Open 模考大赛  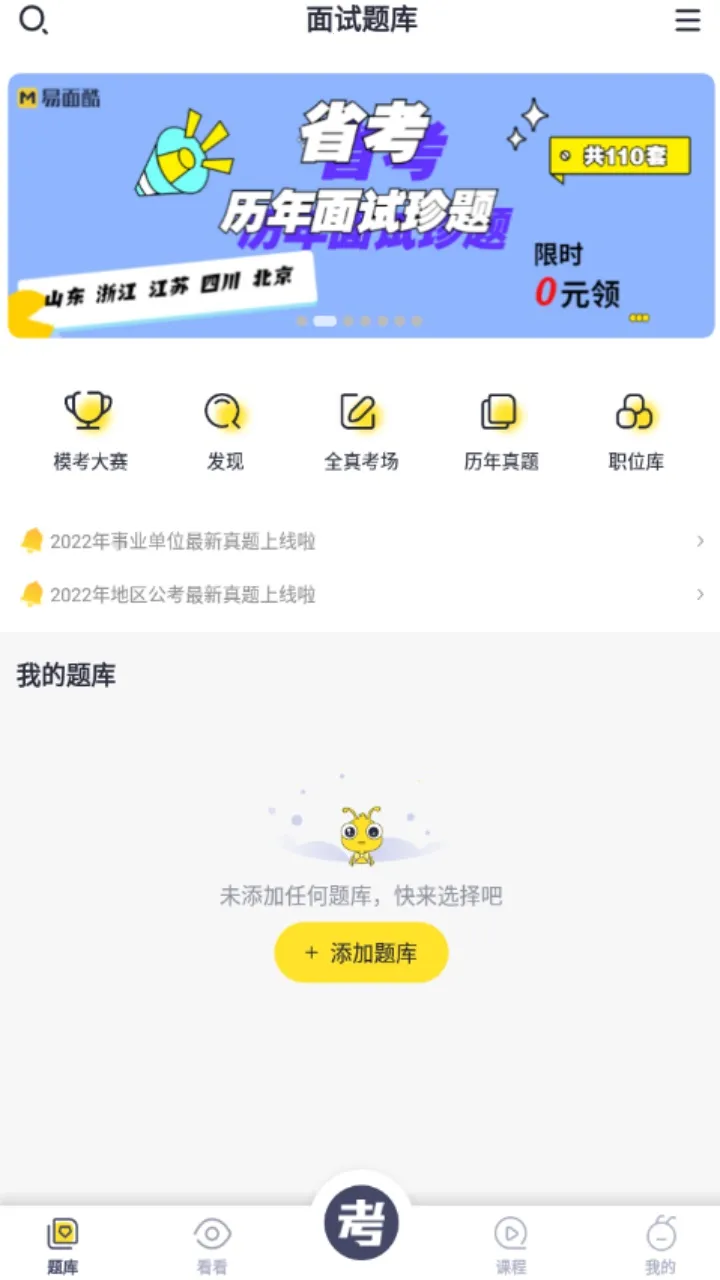(90, 430)
